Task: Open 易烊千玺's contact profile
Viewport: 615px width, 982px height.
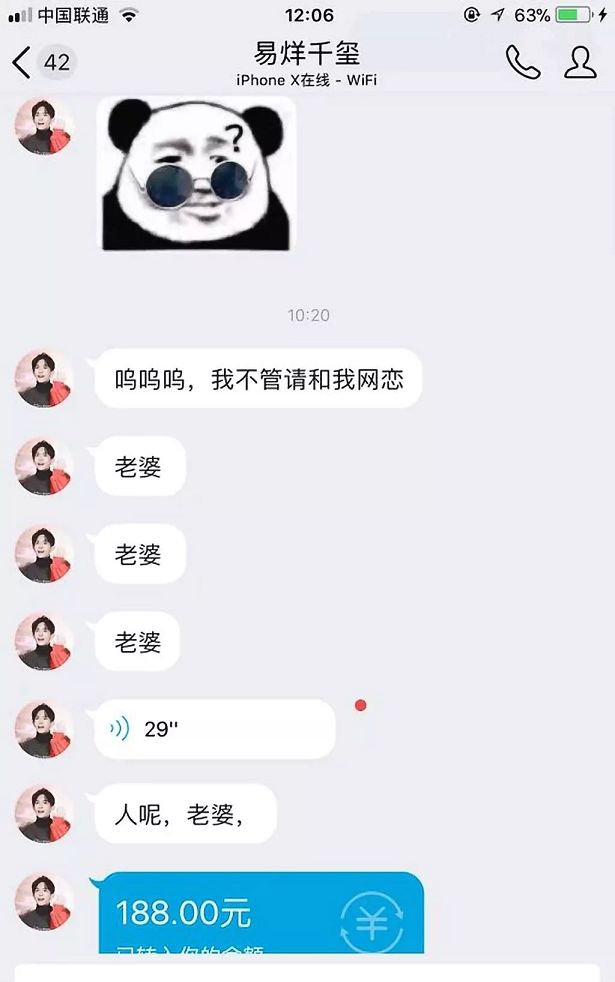Action: click(x=580, y=62)
